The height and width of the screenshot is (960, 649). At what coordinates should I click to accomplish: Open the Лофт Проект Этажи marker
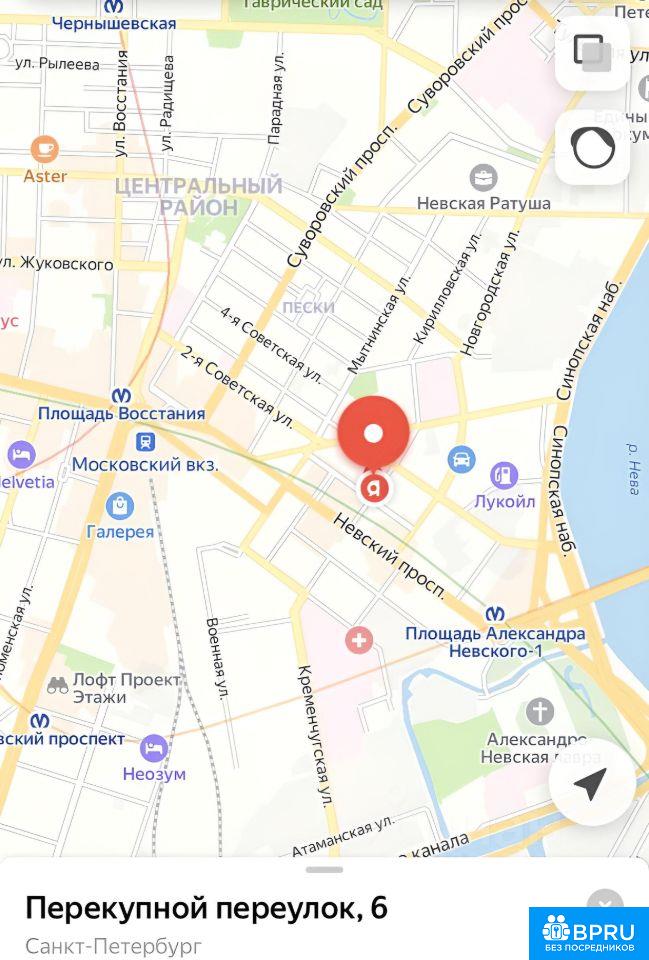click(59, 684)
